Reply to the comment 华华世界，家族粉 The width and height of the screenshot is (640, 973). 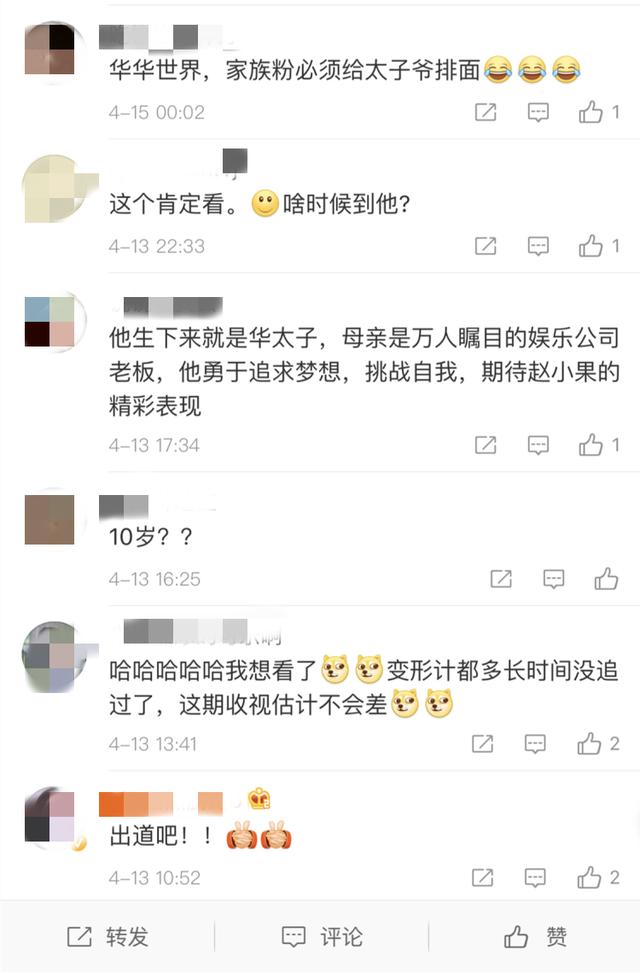pyautogui.click(x=538, y=112)
